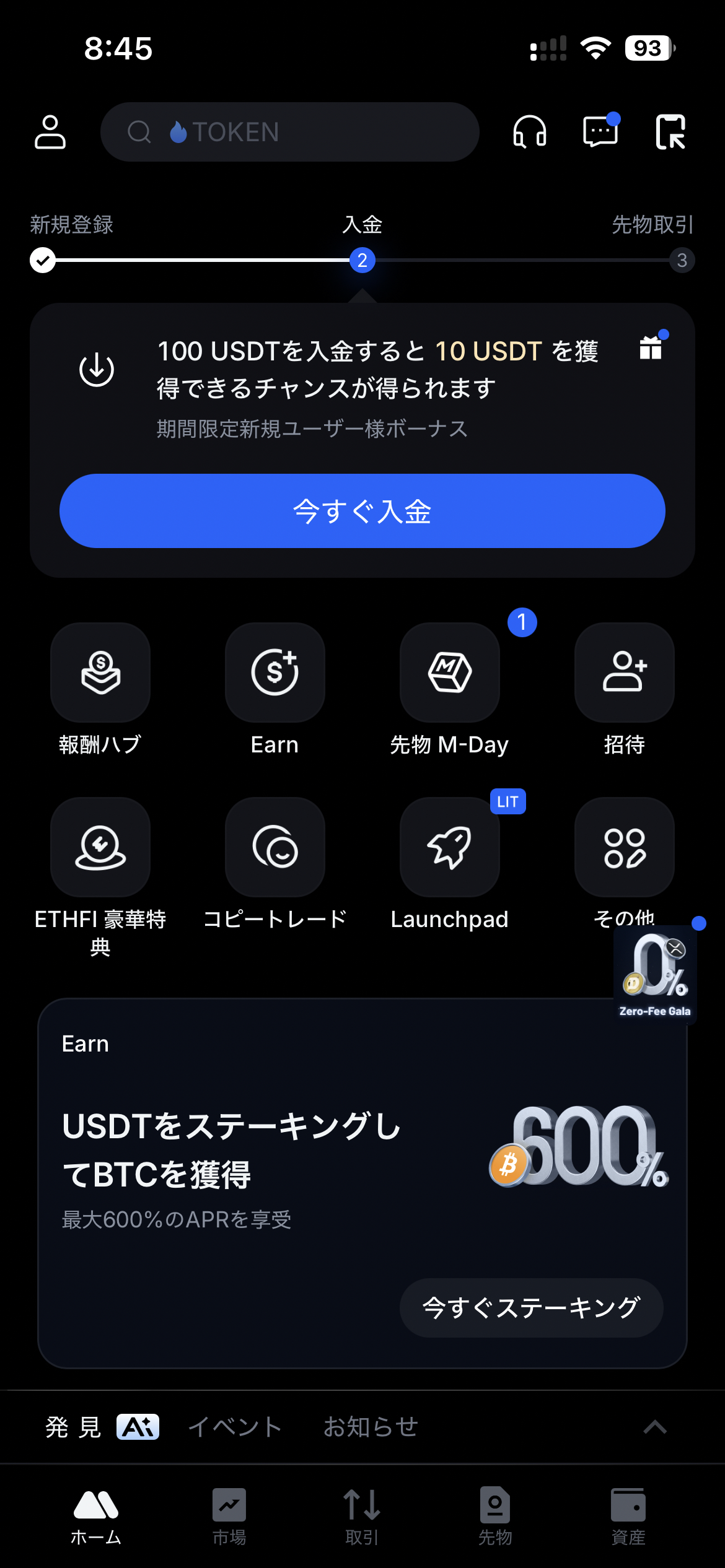
Task: Open the Earn shortcut icon
Action: pos(275,673)
